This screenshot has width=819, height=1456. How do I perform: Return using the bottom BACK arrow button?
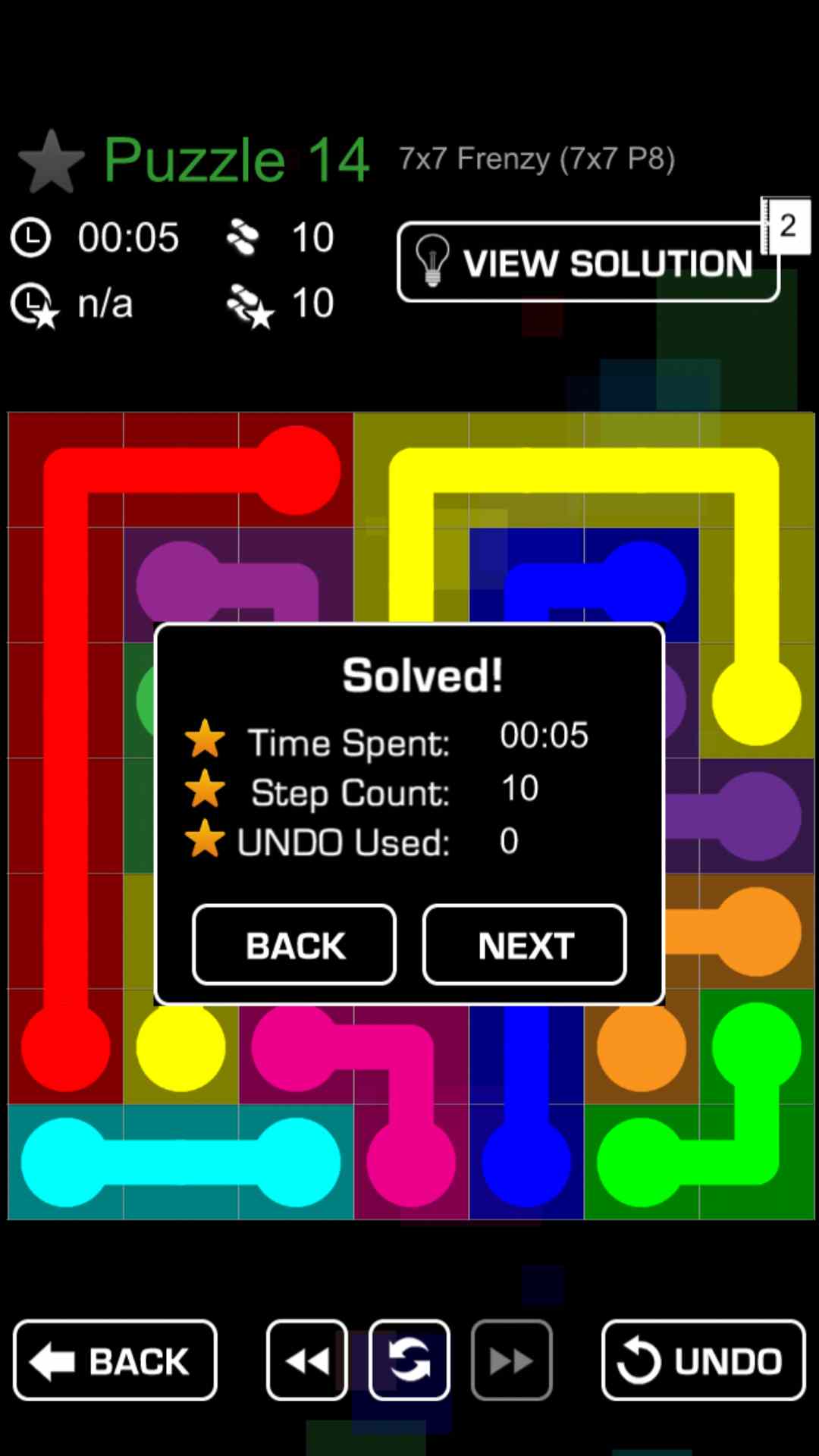tap(115, 1360)
